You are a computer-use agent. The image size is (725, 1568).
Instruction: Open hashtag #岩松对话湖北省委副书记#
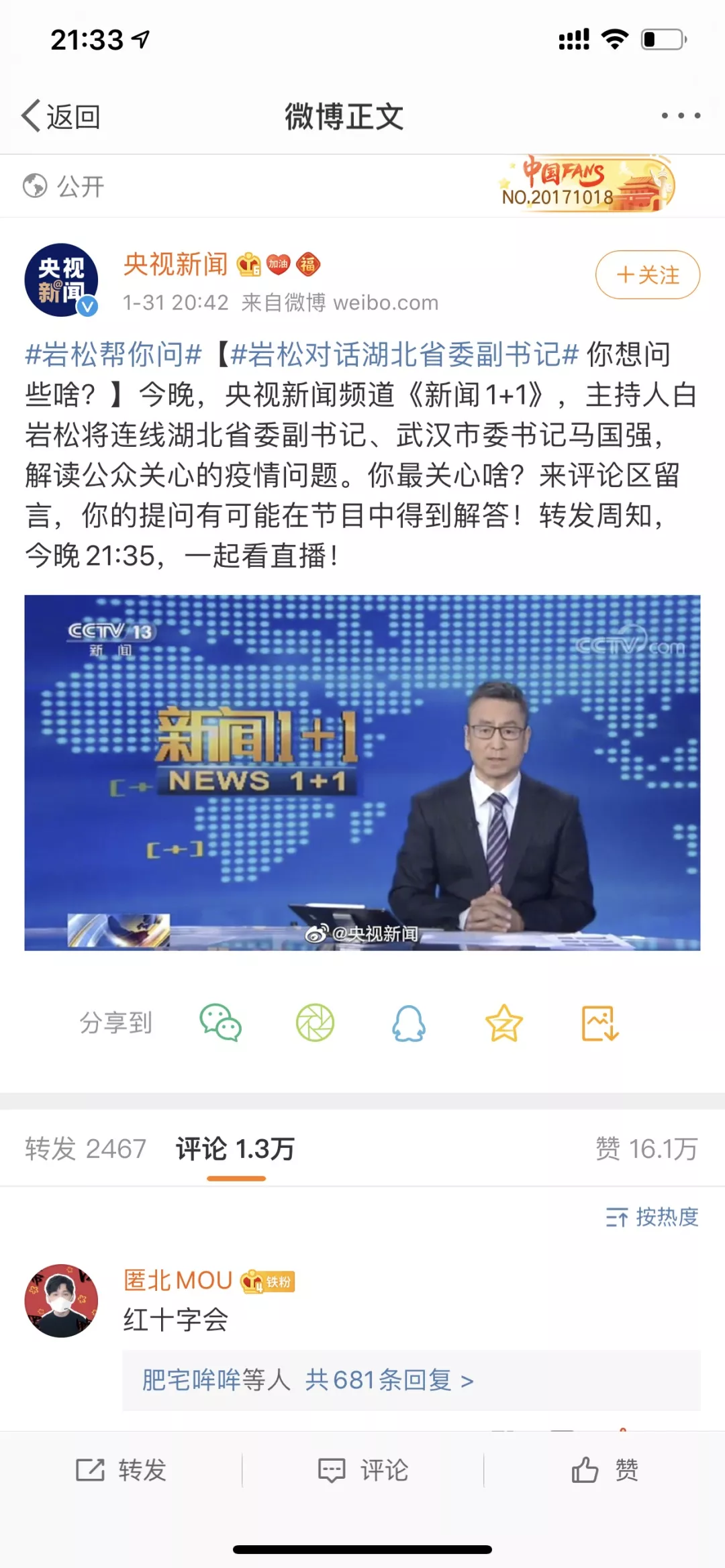coord(403,354)
